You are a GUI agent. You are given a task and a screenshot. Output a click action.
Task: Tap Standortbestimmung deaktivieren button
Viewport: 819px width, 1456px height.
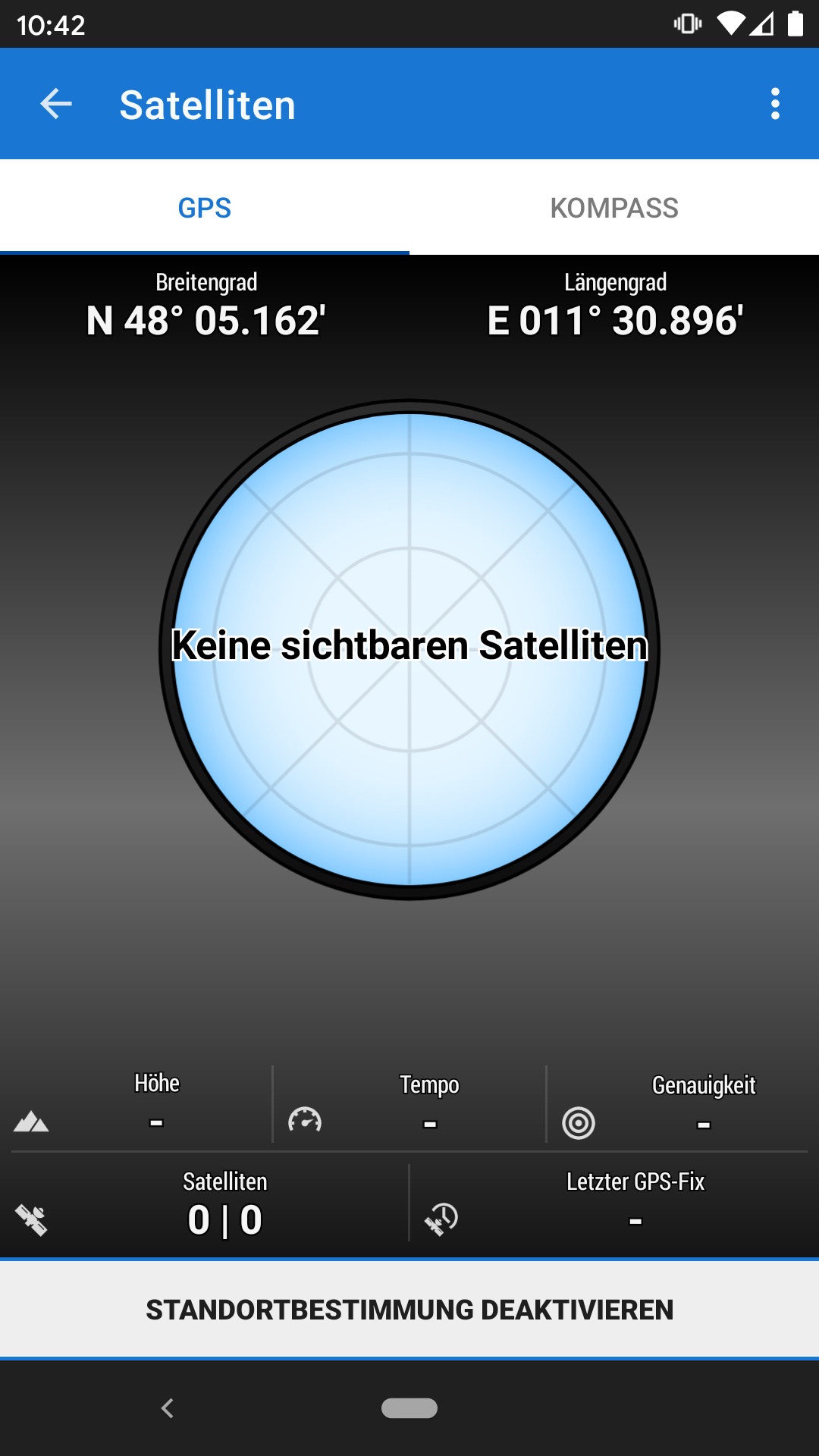coord(409,1310)
